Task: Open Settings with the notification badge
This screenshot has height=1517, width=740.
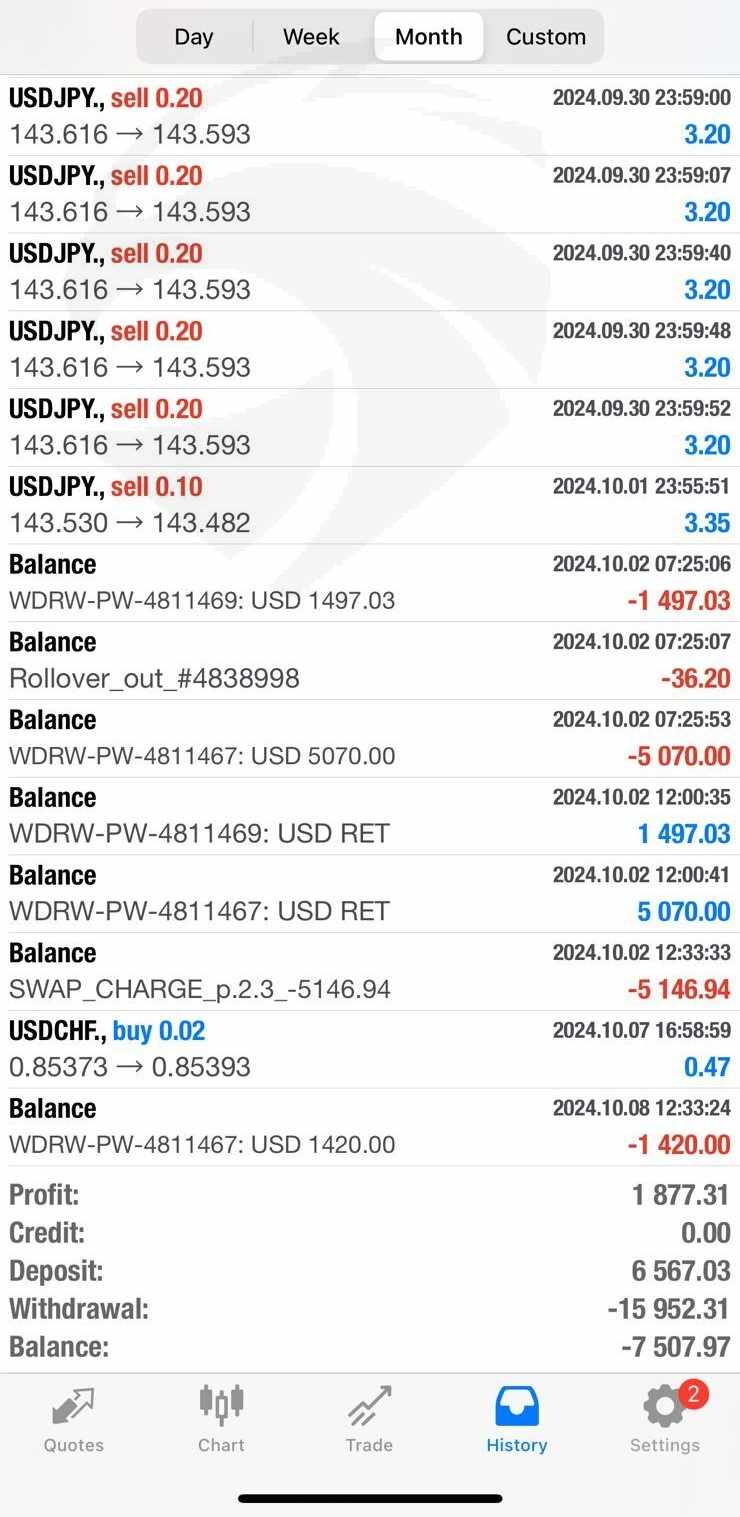Action: point(665,1419)
